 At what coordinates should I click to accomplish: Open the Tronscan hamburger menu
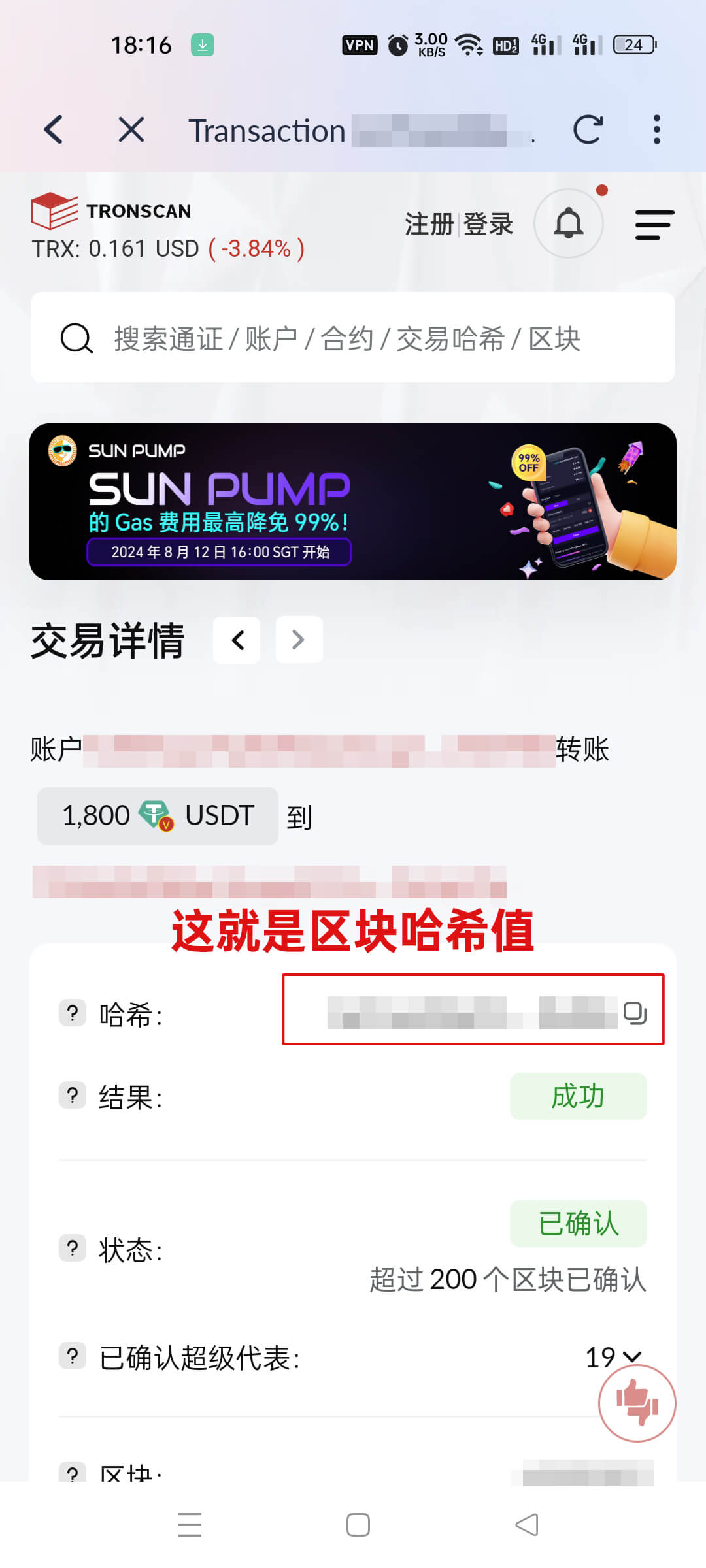point(654,225)
